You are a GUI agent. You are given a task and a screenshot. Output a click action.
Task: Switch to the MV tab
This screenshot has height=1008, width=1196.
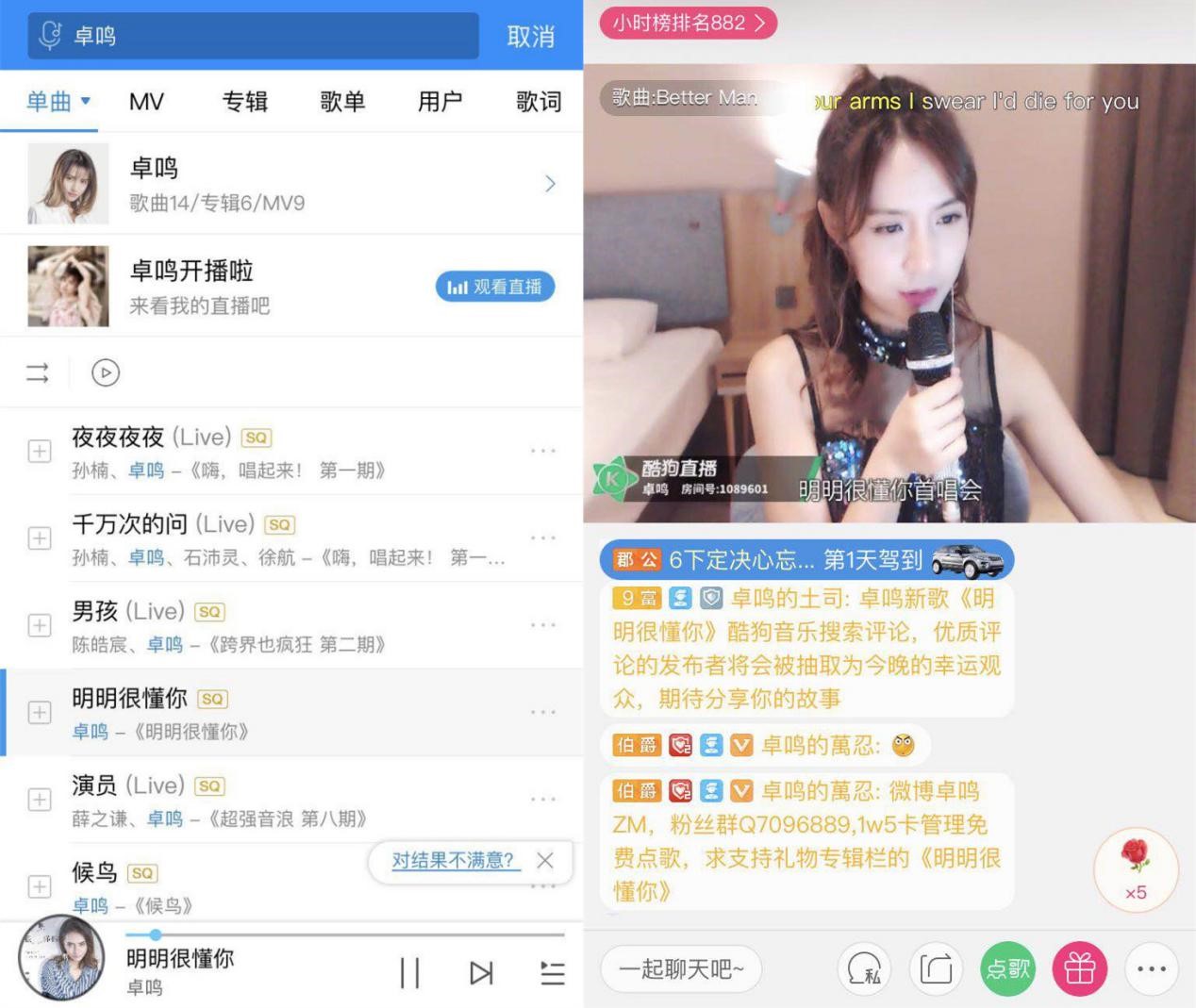pyautogui.click(x=146, y=102)
